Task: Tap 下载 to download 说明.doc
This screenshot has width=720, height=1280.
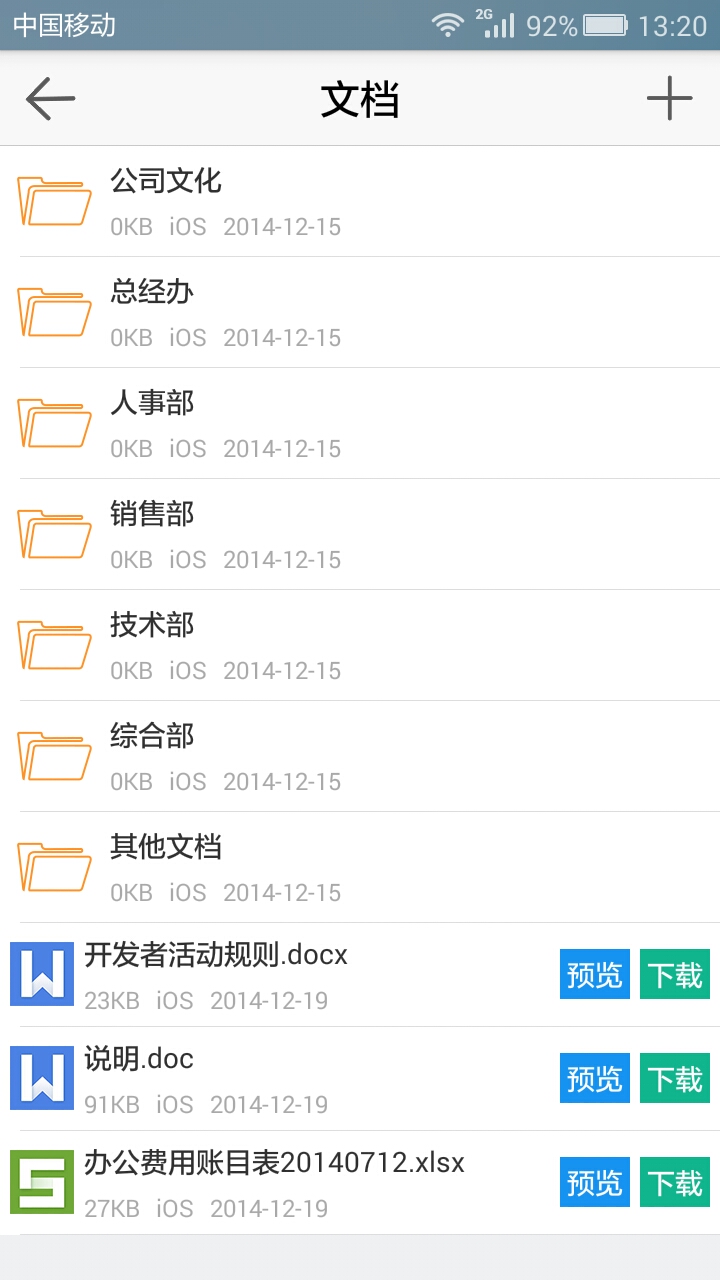Action: (674, 1077)
